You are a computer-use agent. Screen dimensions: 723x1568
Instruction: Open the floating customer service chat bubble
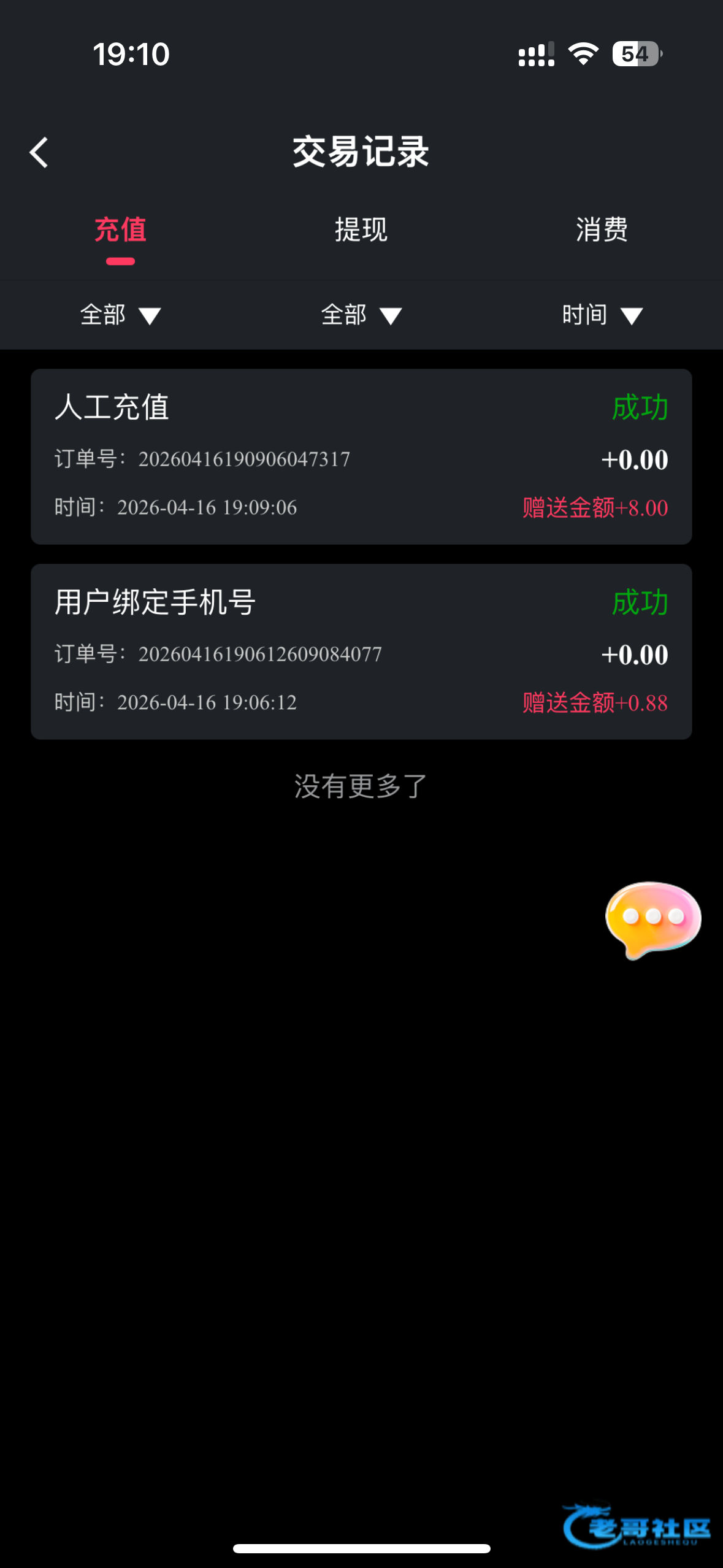[x=652, y=919]
